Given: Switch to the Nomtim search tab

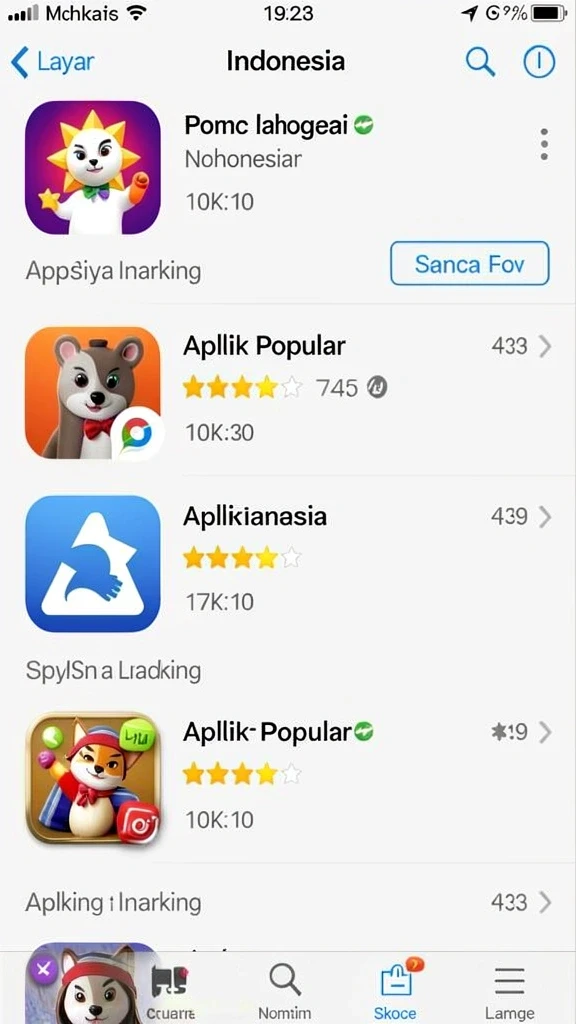Looking at the screenshot, I should click(285, 991).
